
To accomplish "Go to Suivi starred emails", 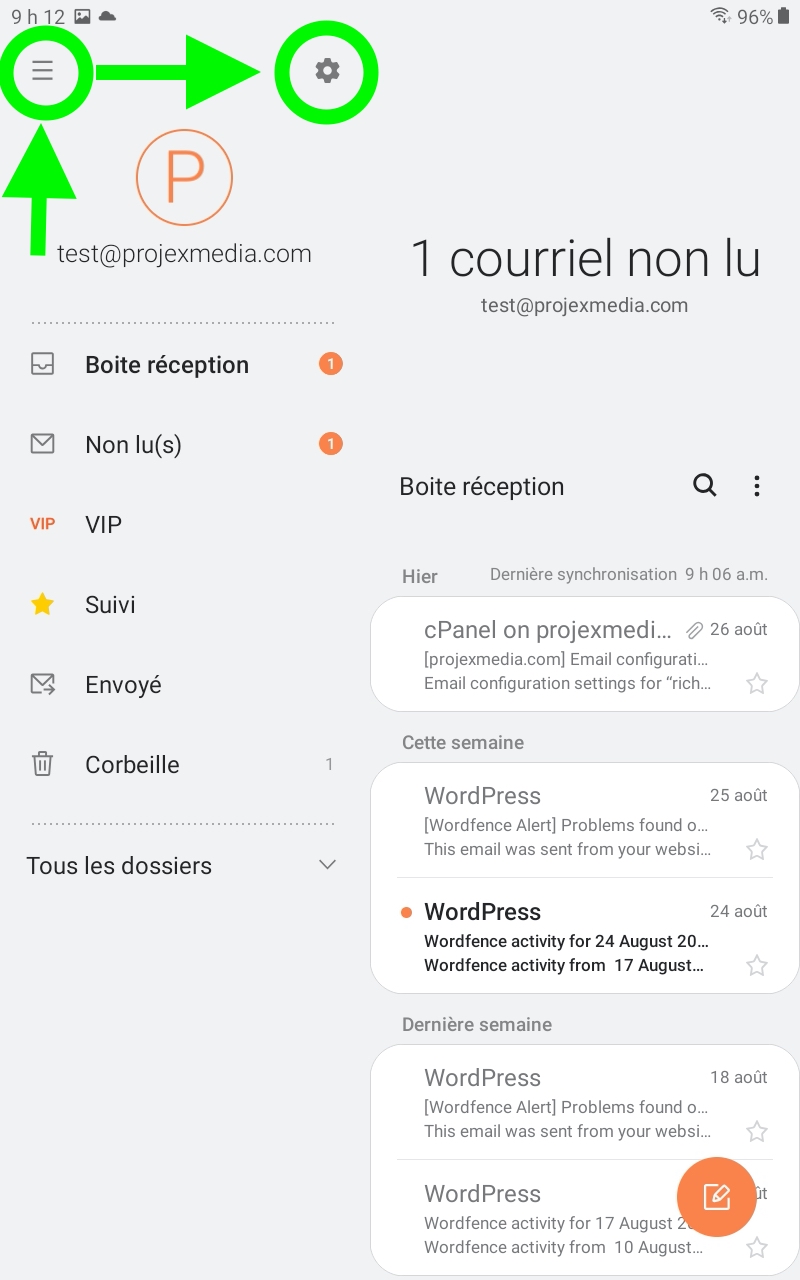I will click(110, 605).
